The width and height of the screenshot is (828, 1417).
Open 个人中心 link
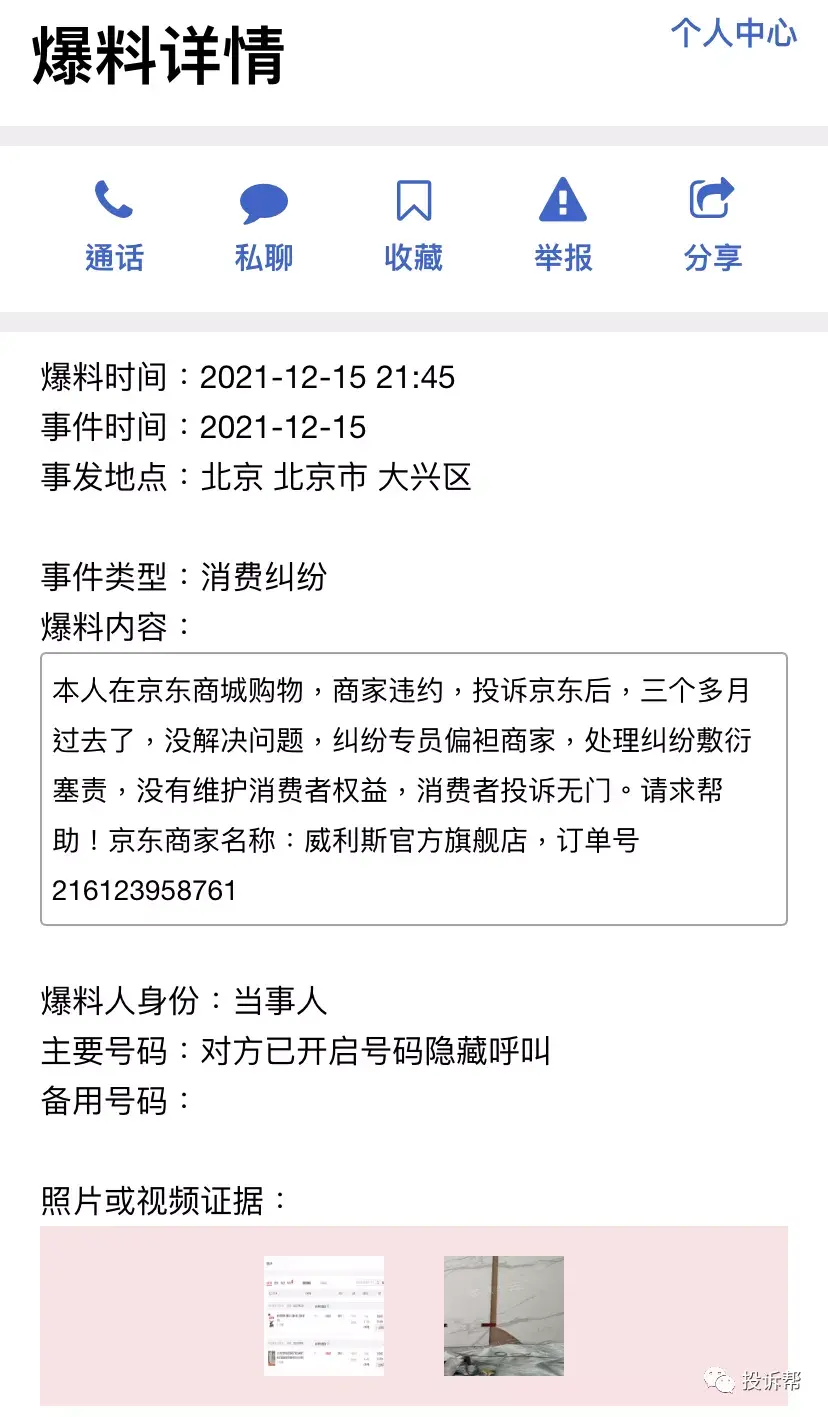click(733, 33)
